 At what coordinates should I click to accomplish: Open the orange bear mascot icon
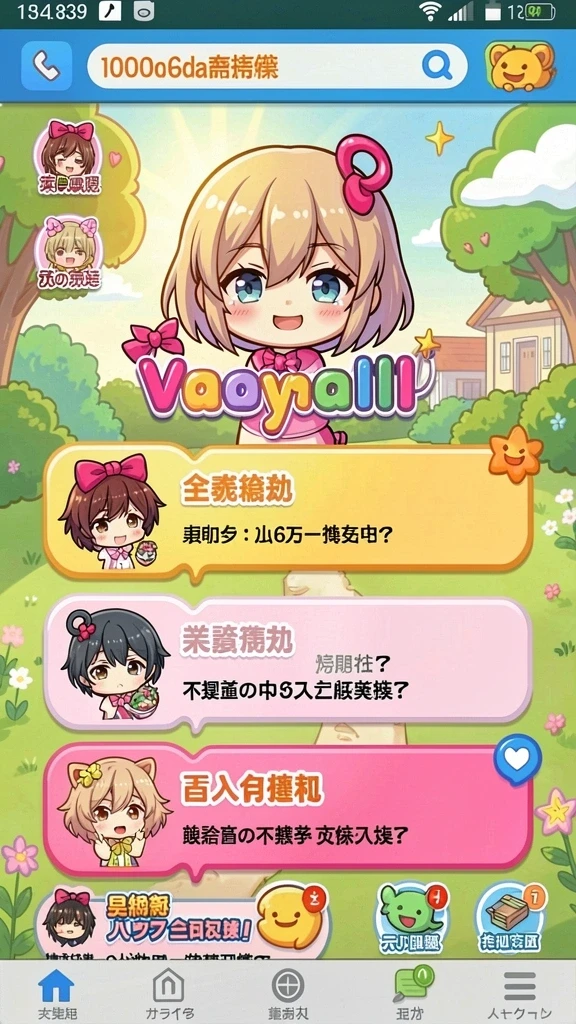click(x=519, y=67)
